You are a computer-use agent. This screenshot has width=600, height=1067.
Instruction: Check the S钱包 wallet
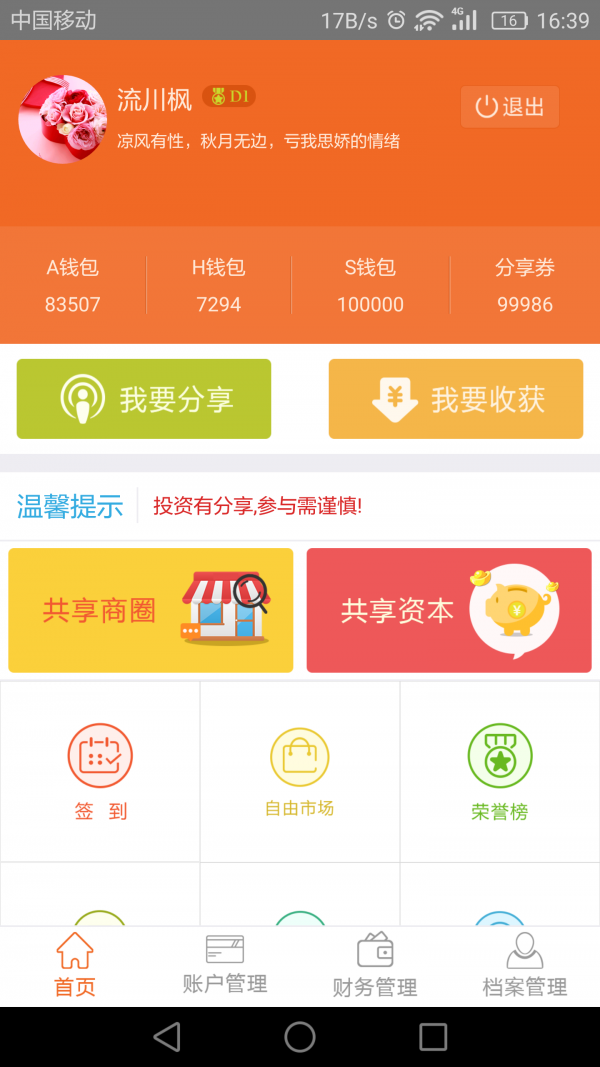[x=370, y=286]
